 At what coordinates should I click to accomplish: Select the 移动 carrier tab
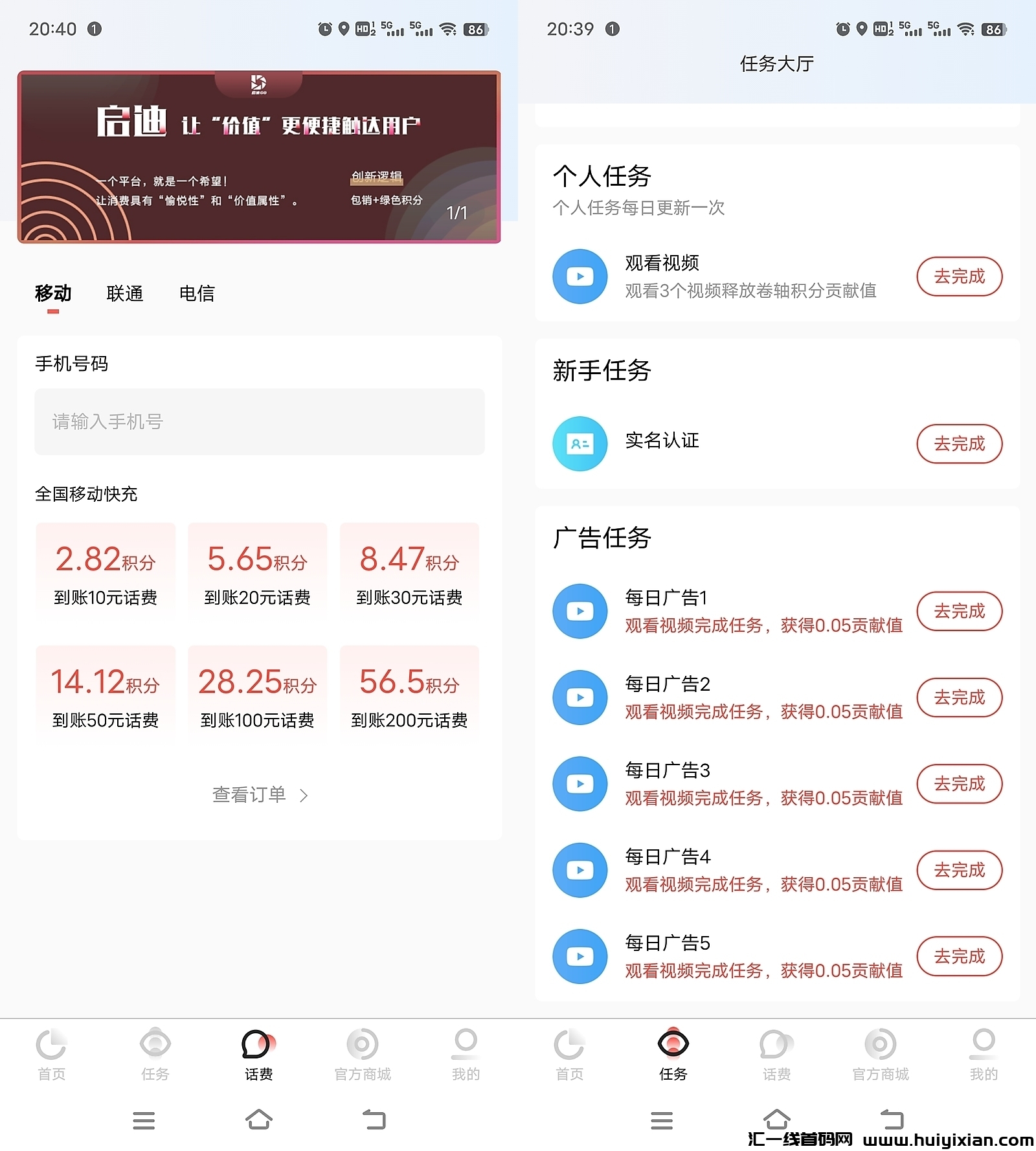tap(53, 293)
